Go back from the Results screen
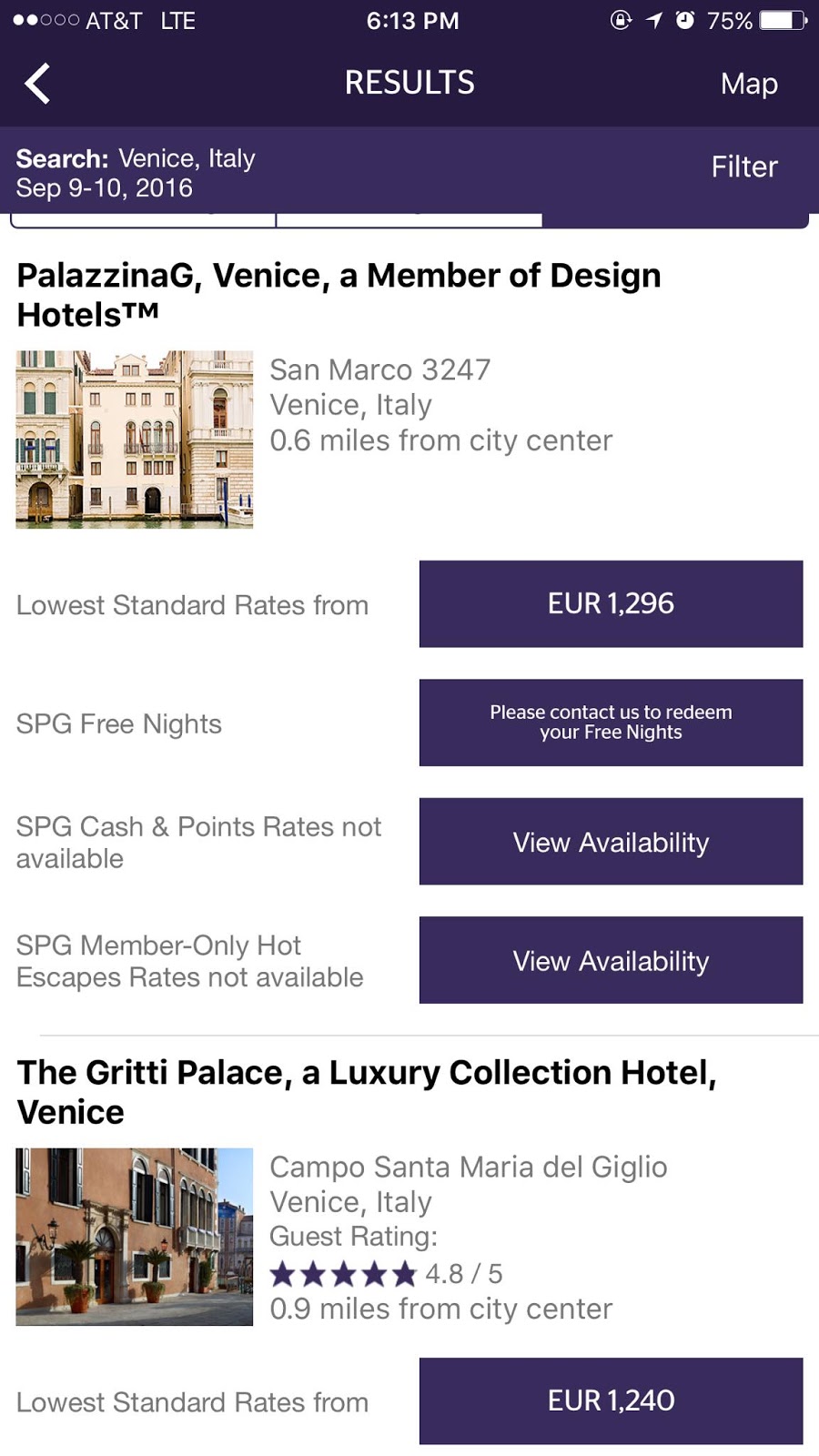 37,84
